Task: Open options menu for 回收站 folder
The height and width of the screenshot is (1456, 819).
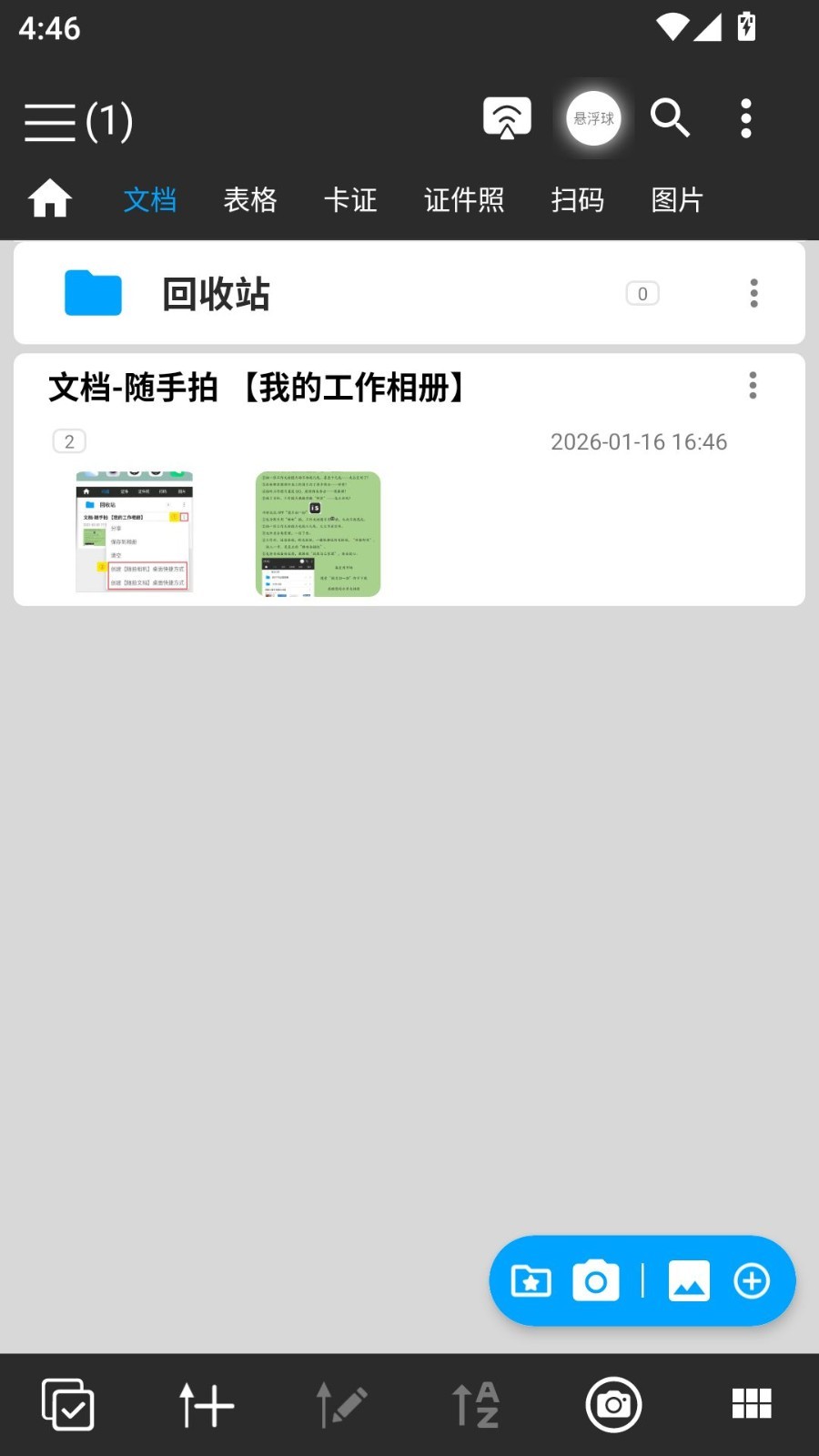Action: (x=753, y=293)
